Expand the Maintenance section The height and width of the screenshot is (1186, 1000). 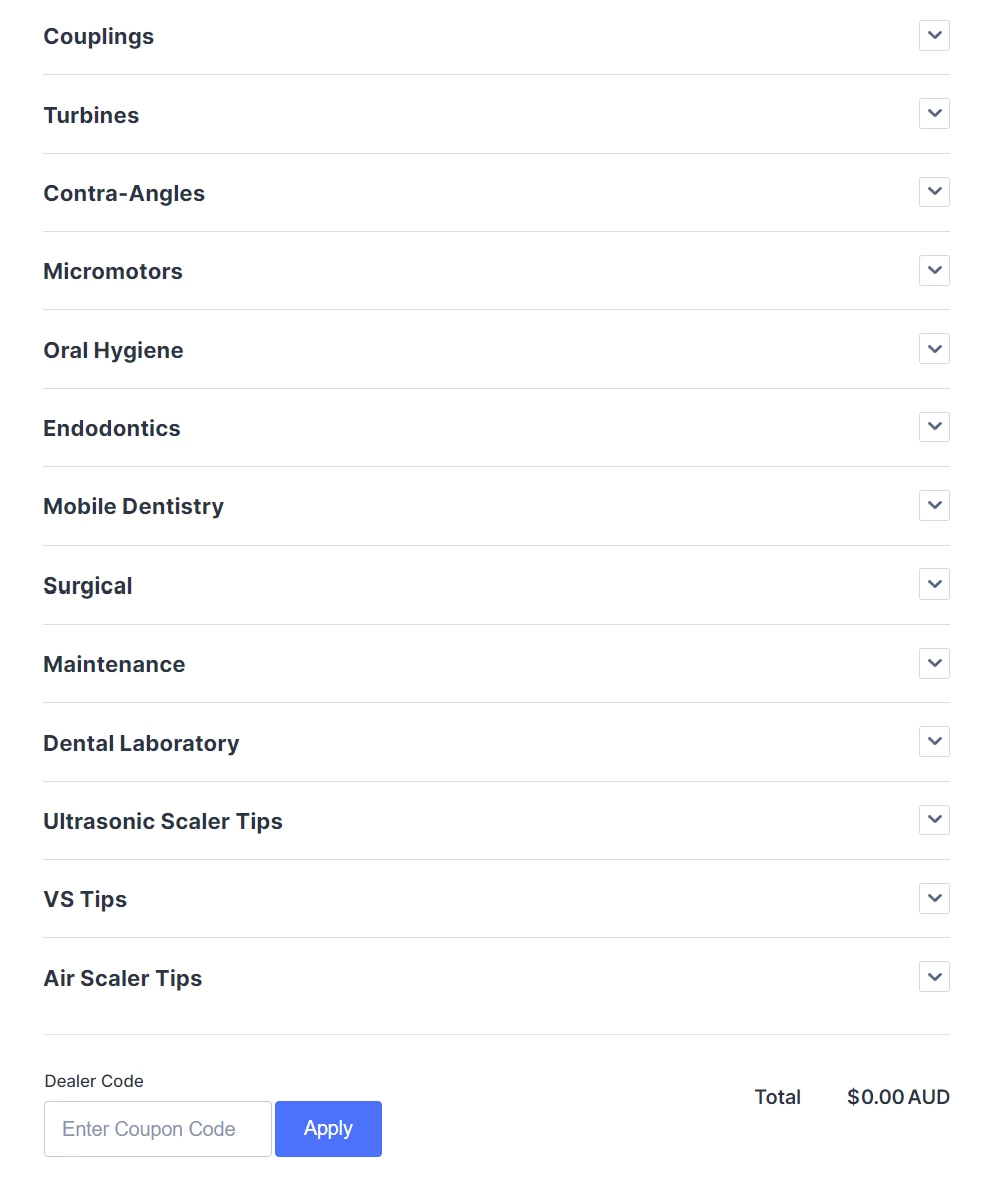coord(934,663)
